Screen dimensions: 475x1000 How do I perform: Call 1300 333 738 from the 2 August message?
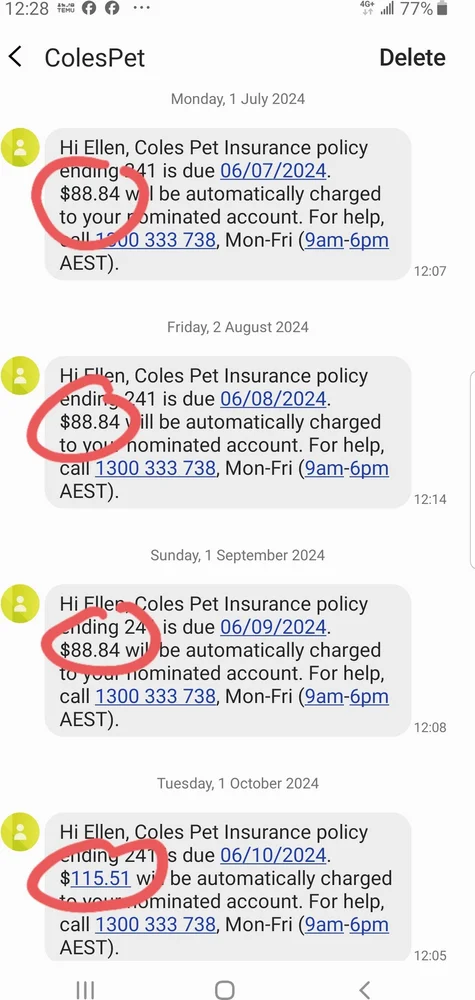pos(156,468)
